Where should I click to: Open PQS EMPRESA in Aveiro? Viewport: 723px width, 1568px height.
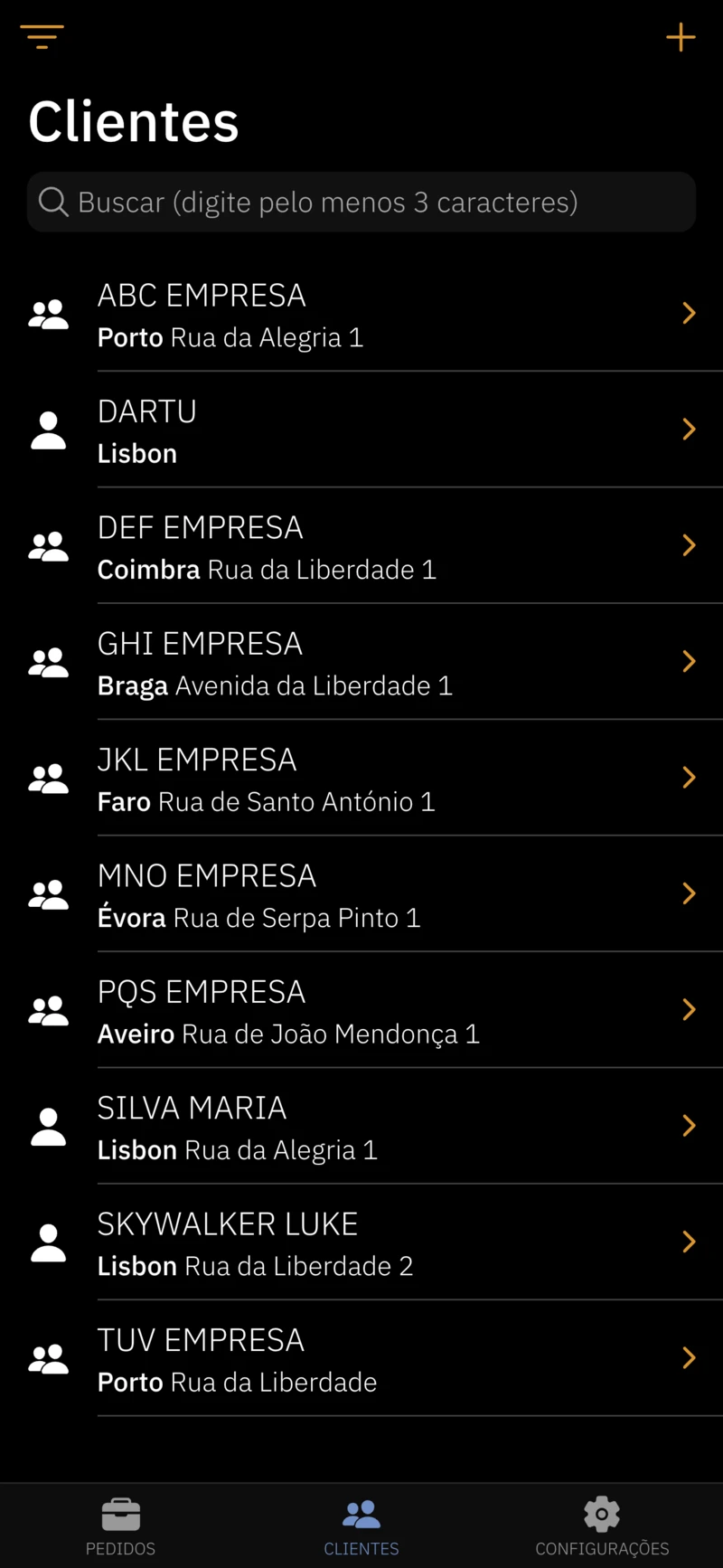click(361, 1011)
